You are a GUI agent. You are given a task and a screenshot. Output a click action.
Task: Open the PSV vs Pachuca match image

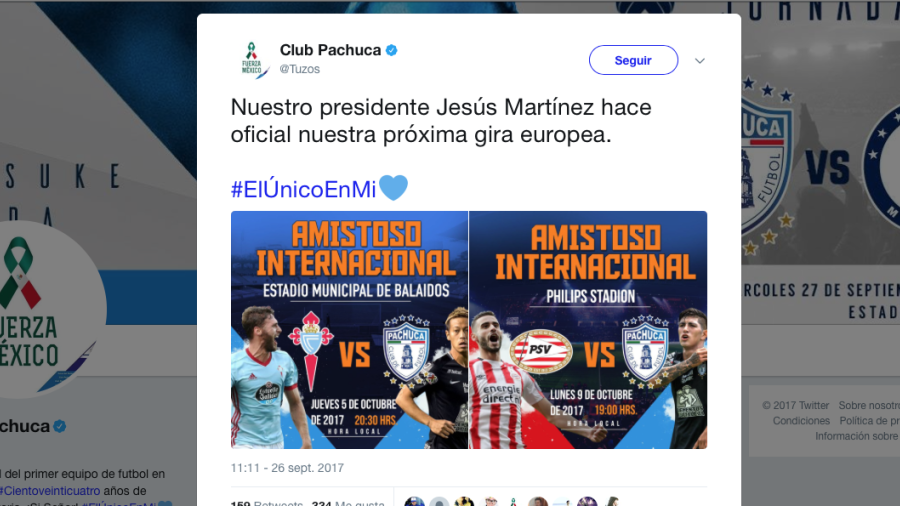589,329
